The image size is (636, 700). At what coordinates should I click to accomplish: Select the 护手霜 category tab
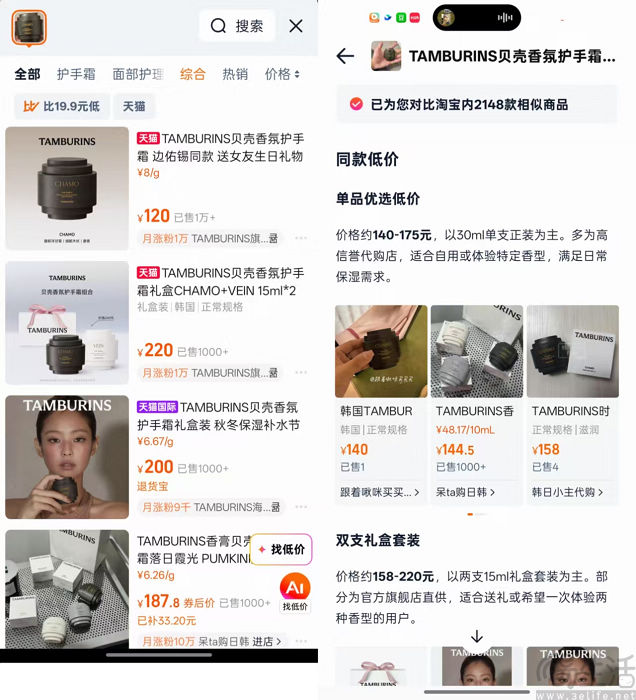76,74
